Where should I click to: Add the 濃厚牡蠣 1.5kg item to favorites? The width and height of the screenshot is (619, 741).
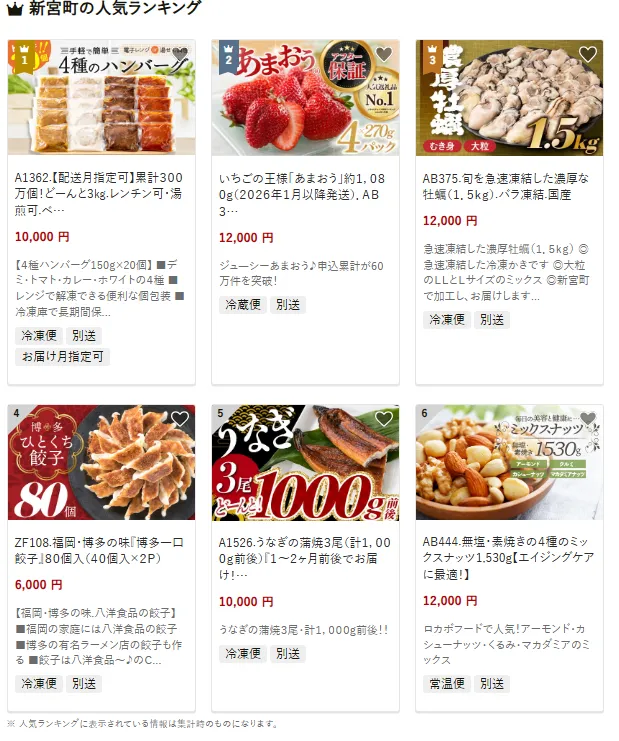[x=587, y=55]
